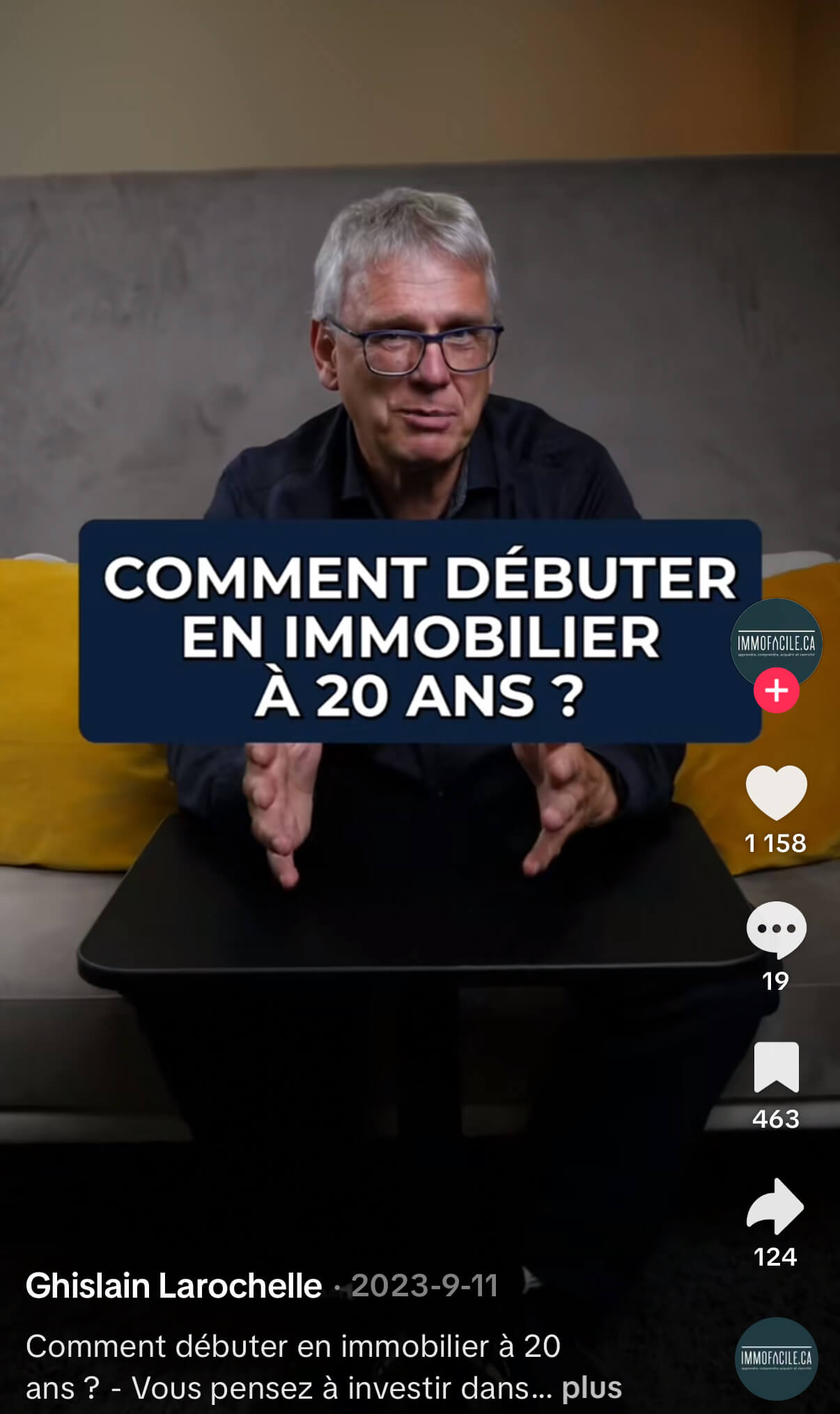The image size is (840, 1414).
Task: Open the sound disc at bottom right
Action: point(776,1358)
